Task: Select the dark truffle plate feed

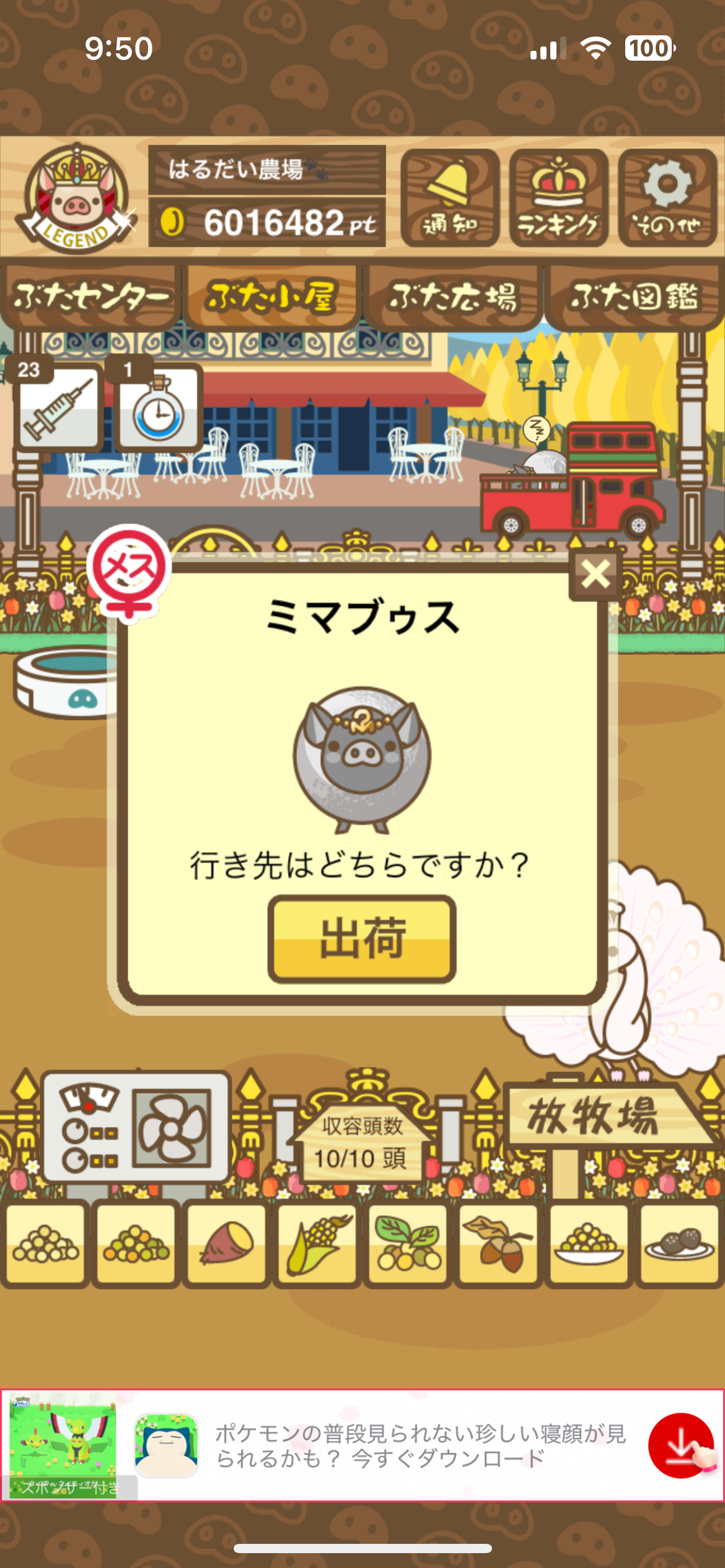Action: 679,1244
